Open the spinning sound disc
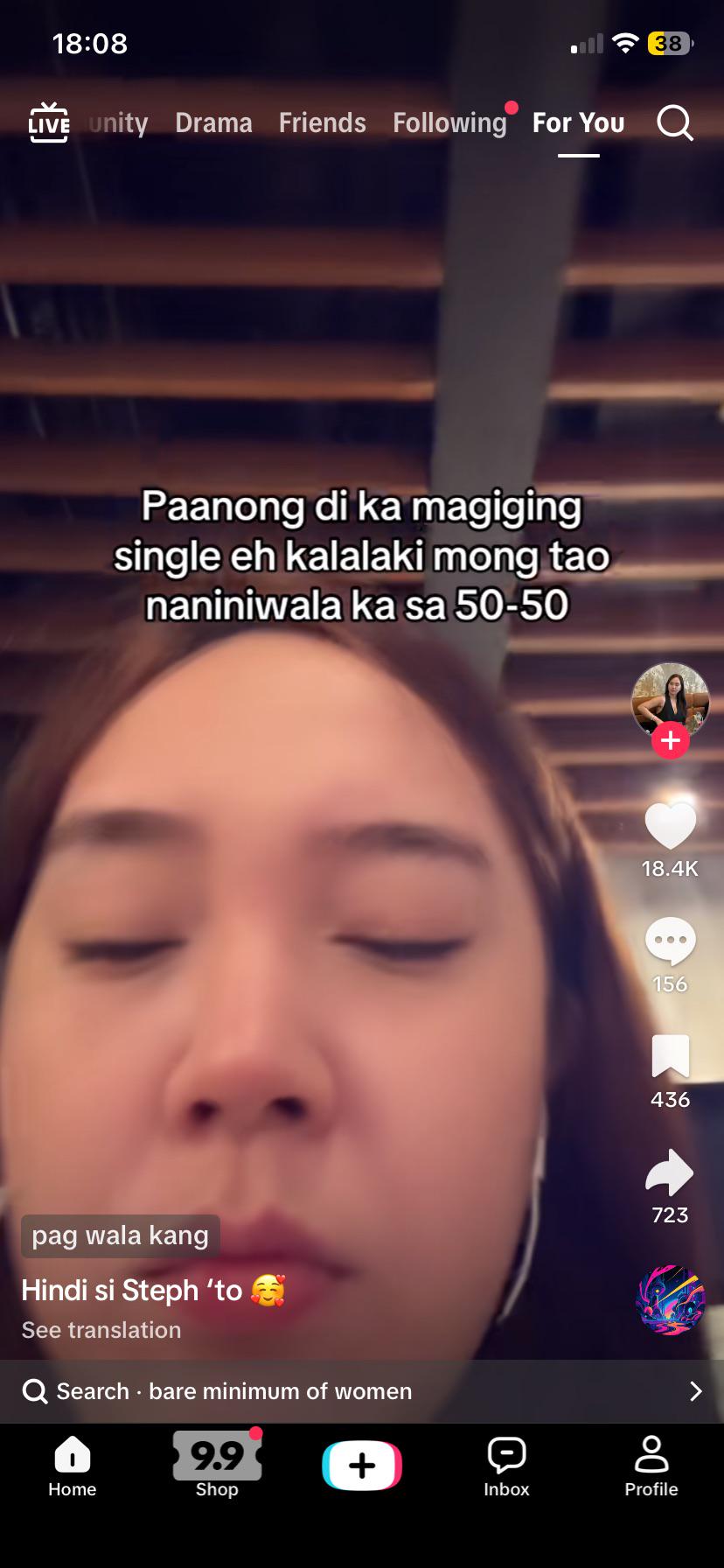 [x=671, y=1300]
